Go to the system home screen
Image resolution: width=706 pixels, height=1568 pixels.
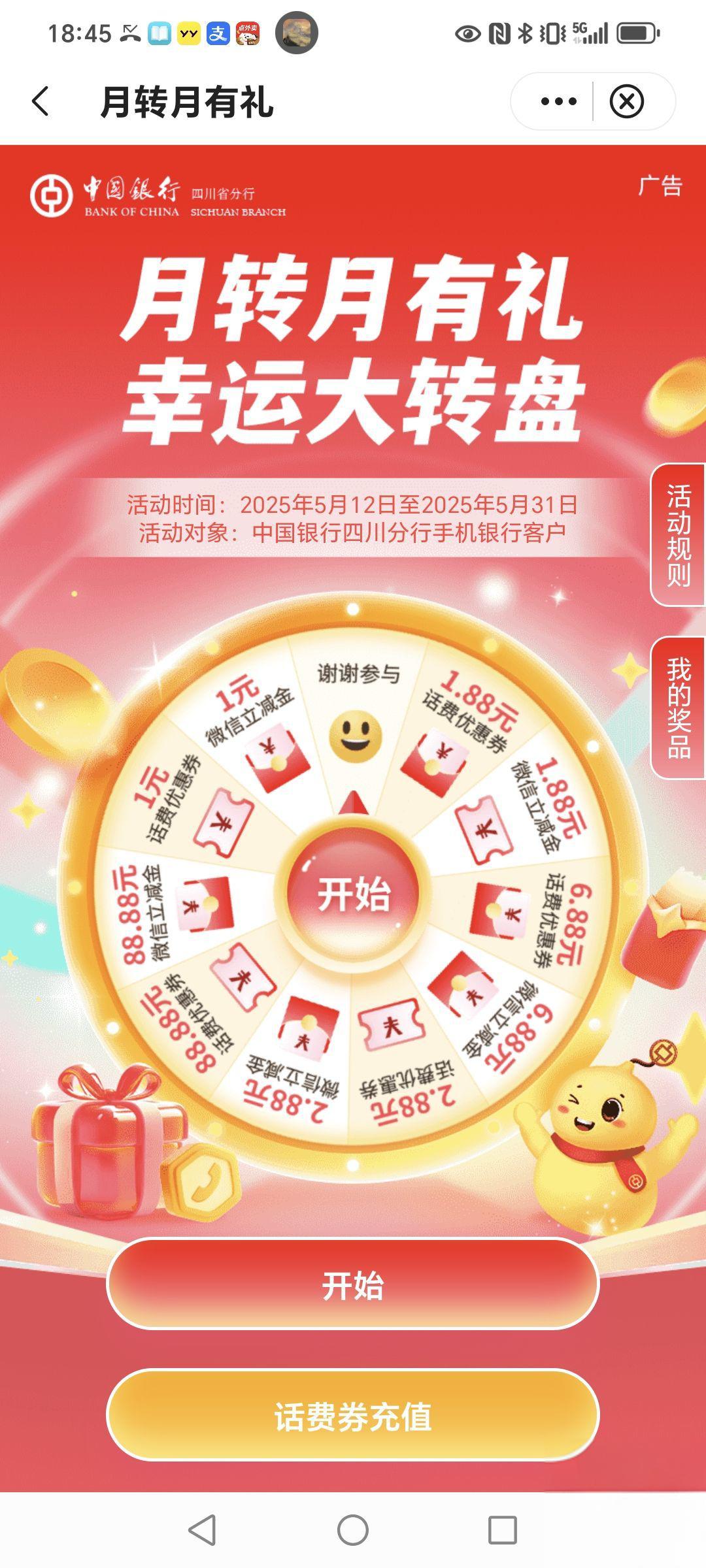click(x=353, y=1530)
